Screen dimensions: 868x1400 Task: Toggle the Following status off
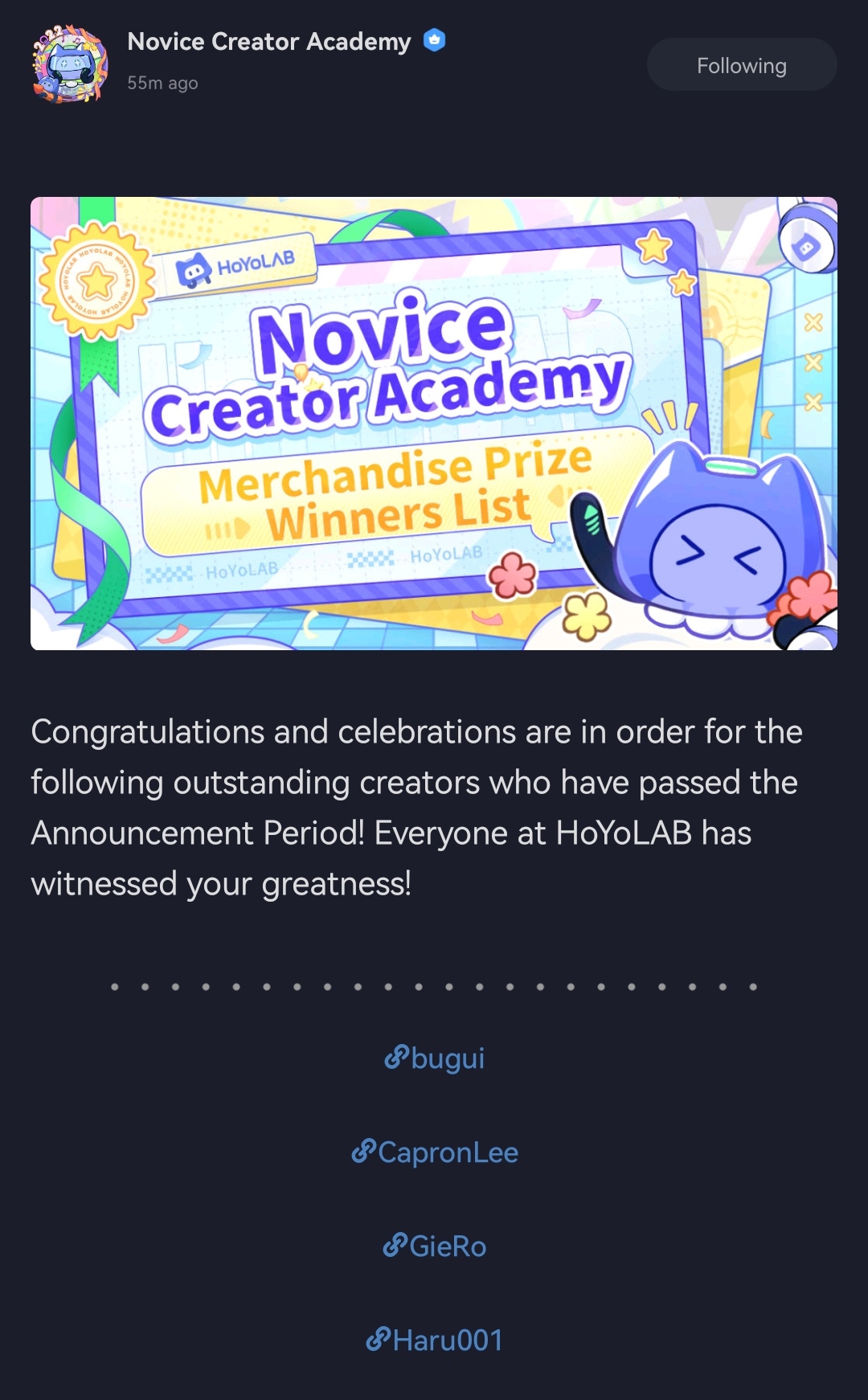point(741,65)
